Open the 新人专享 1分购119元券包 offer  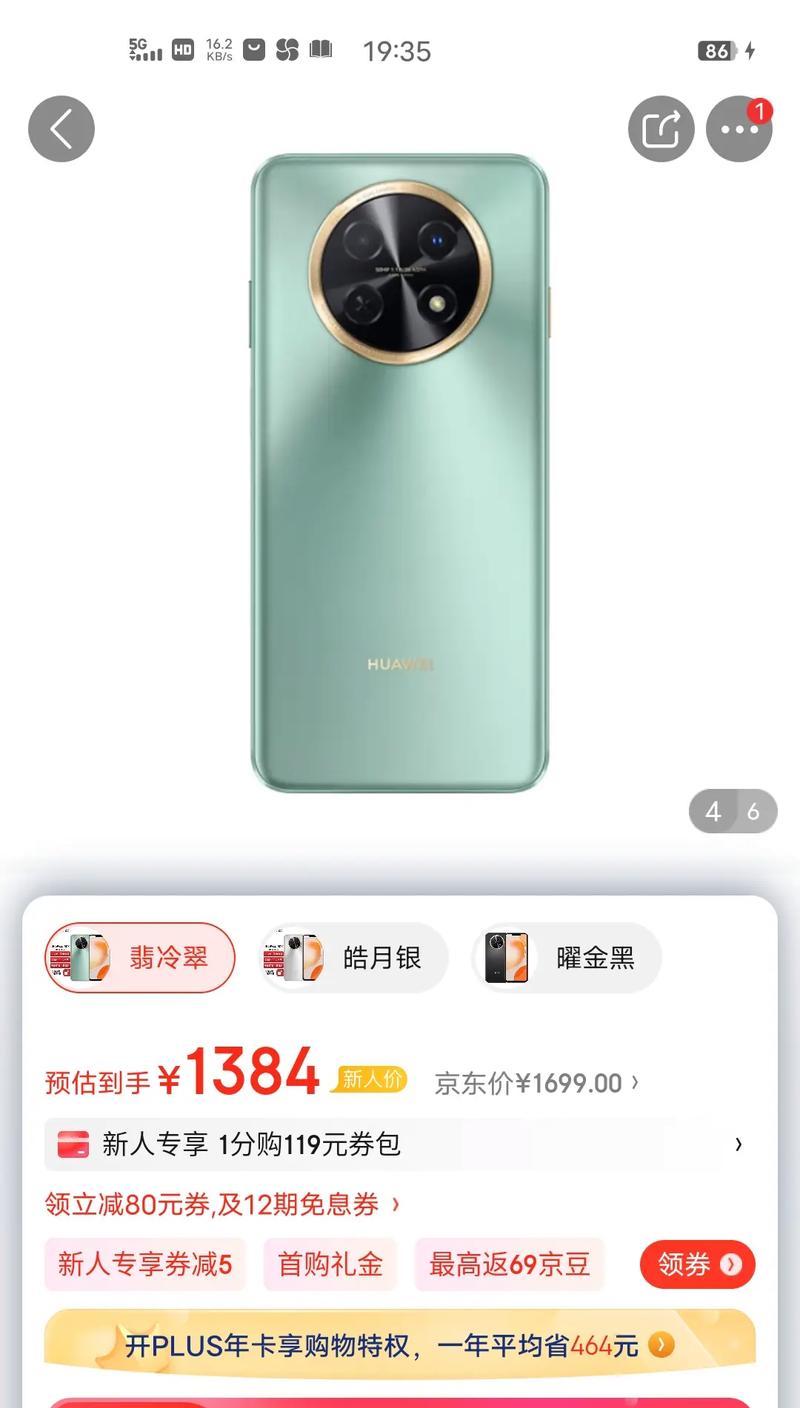(x=400, y=1144)
